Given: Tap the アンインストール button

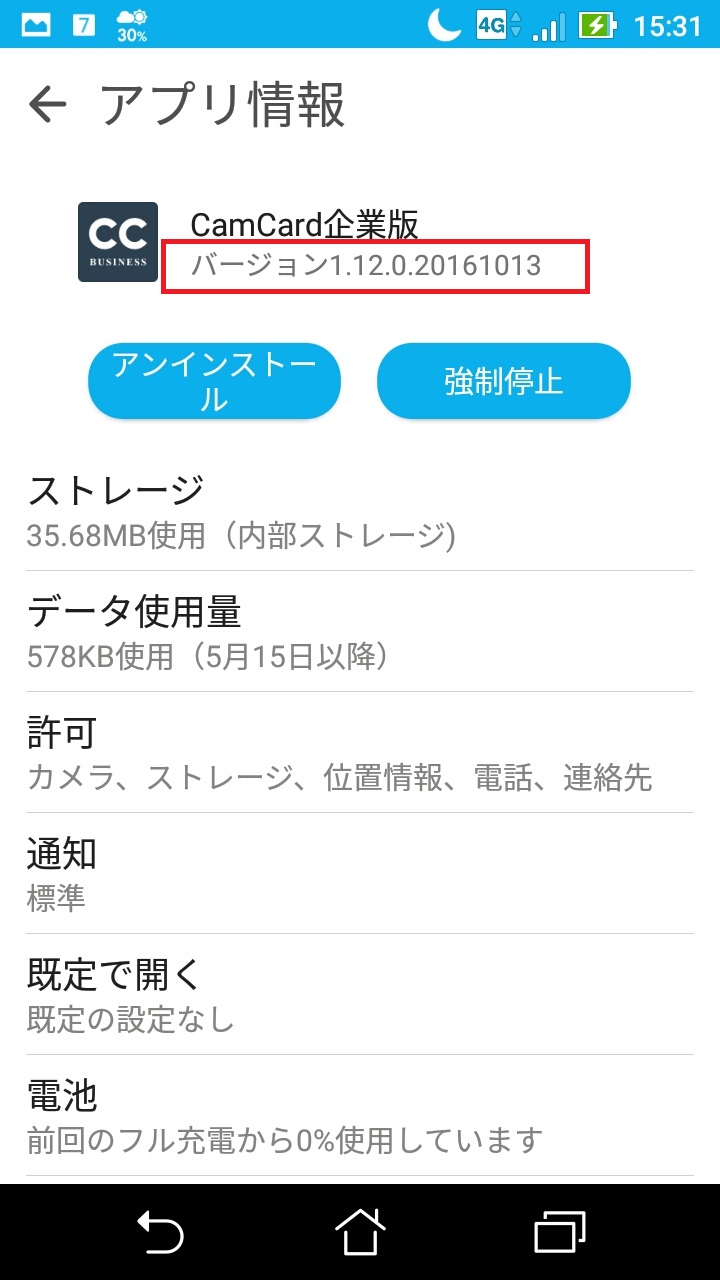Looking at the screenshot, I should (214, 381).
